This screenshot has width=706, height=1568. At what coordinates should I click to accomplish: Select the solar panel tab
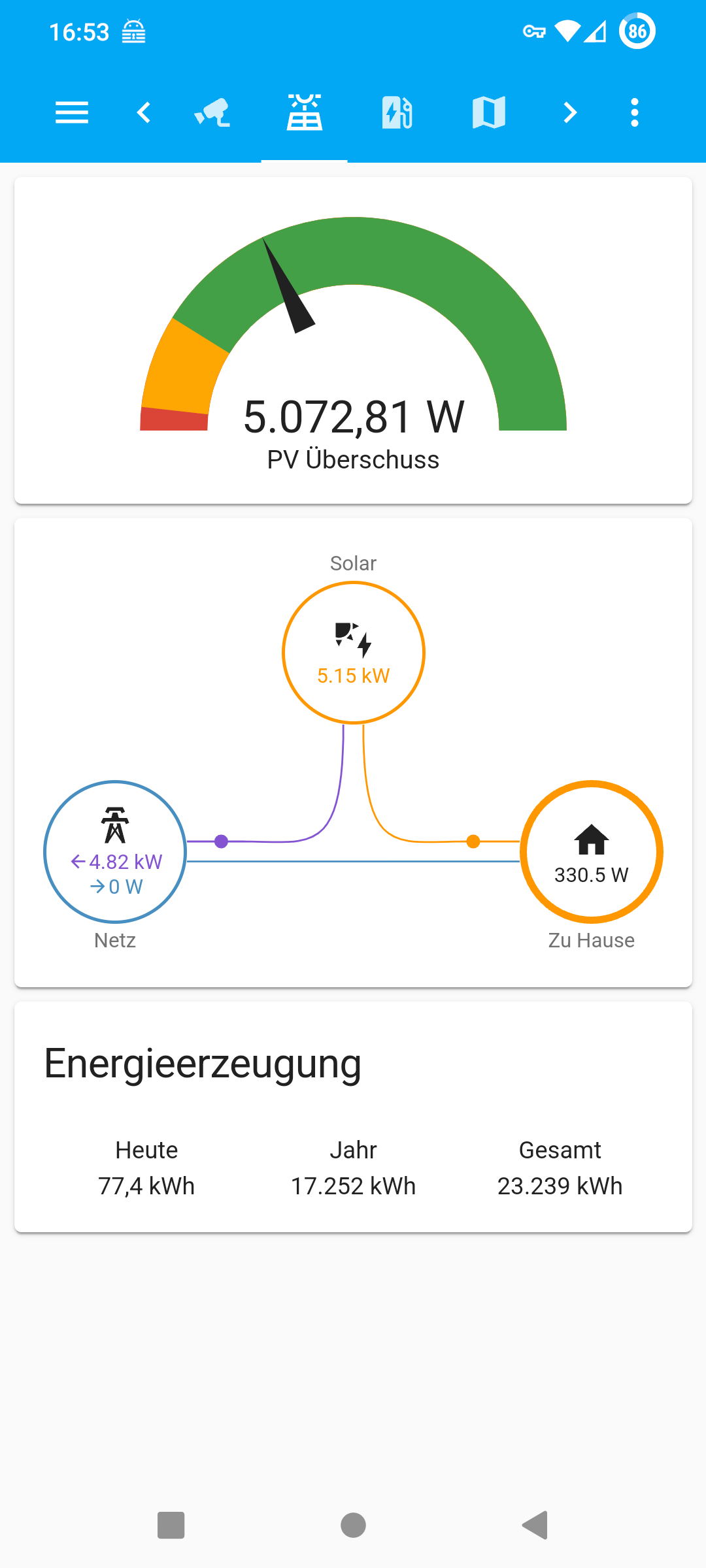305,113
